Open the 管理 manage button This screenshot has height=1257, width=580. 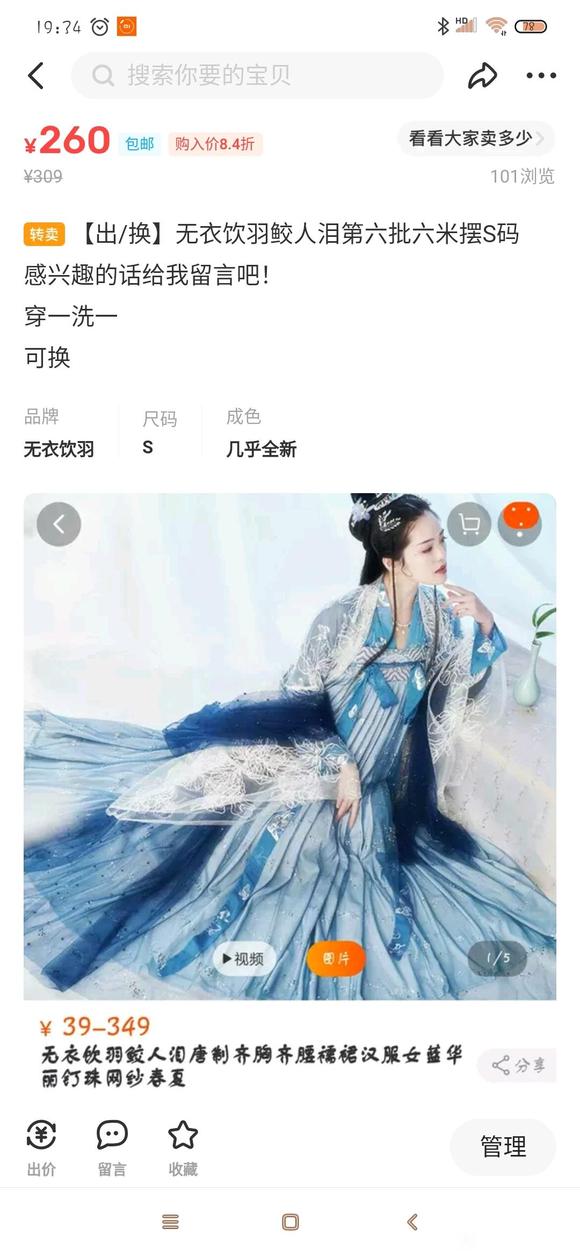coord(503,1147)
